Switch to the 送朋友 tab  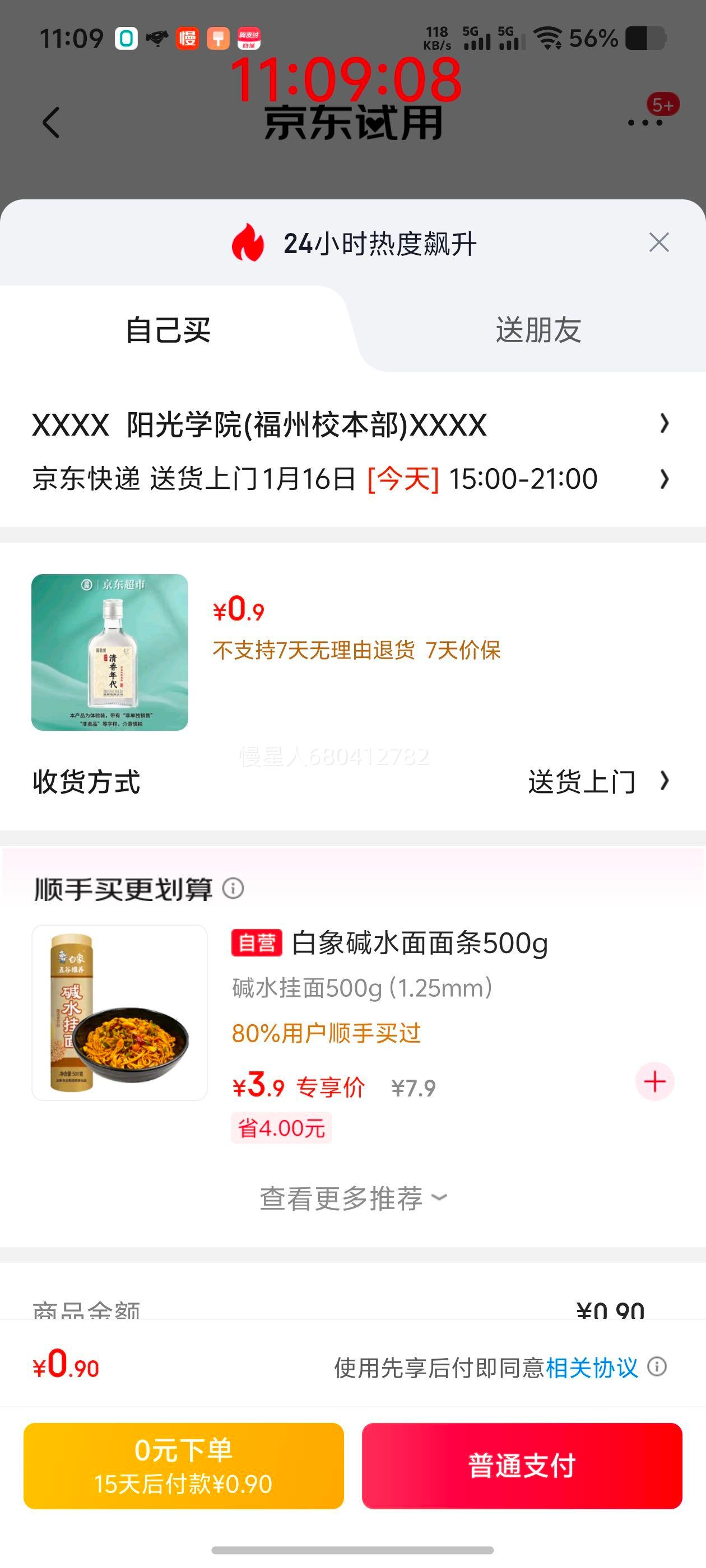(x=538, y=329)
